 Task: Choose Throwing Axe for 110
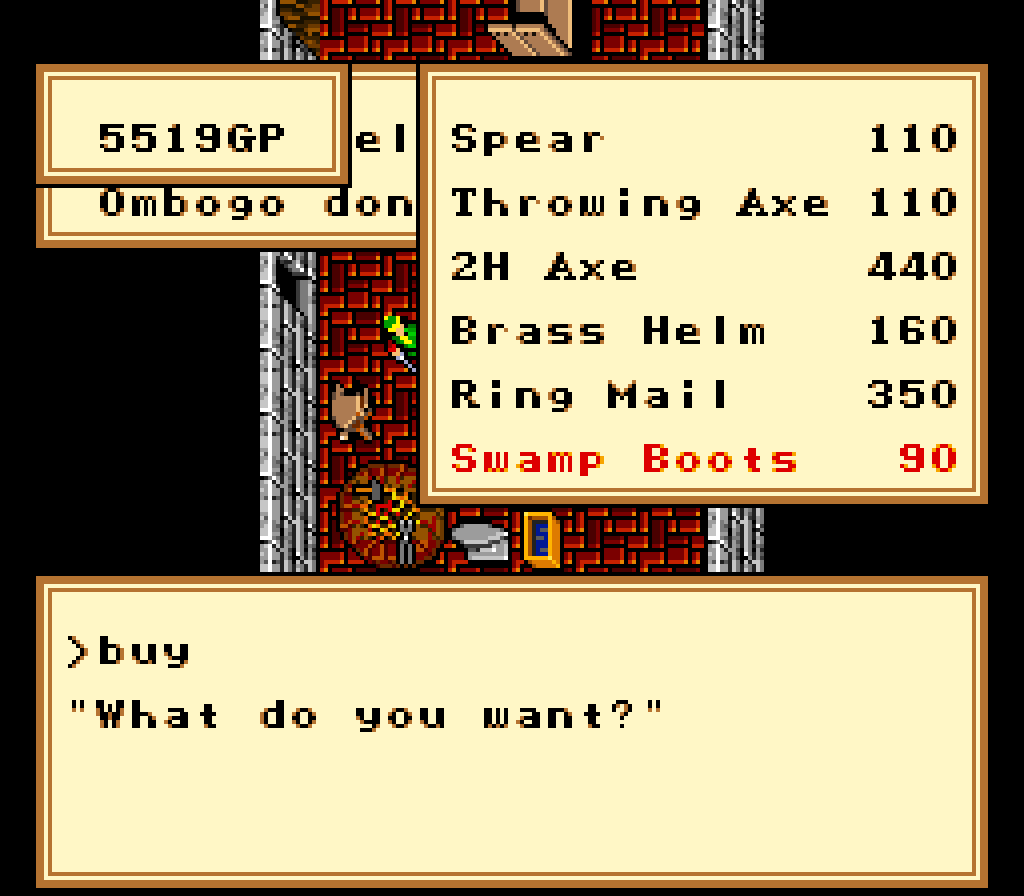click(640, 203)
